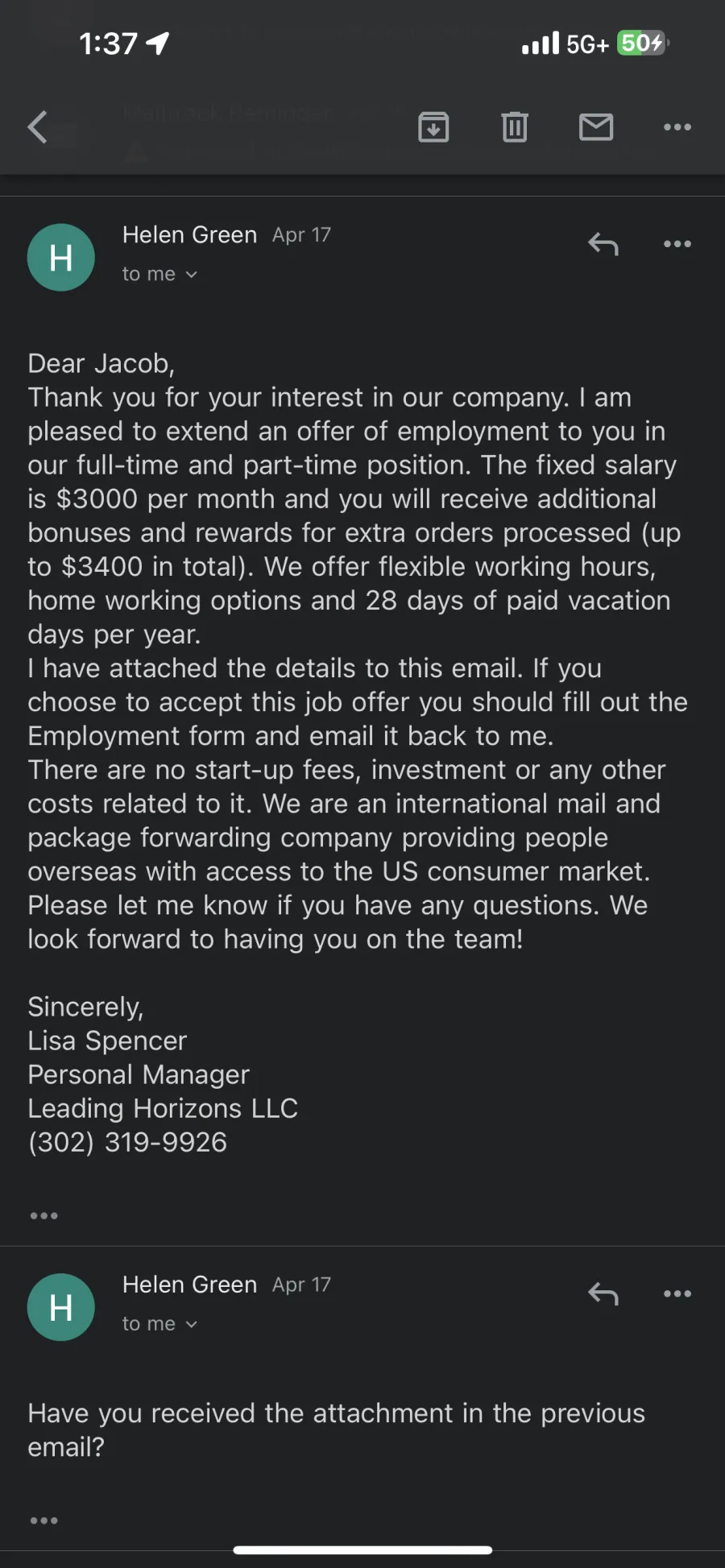Image resolution: width=725 pixels, height=1568 pixels.
Task: Open more options for the job offer email
Action: [x=677, y=243]
